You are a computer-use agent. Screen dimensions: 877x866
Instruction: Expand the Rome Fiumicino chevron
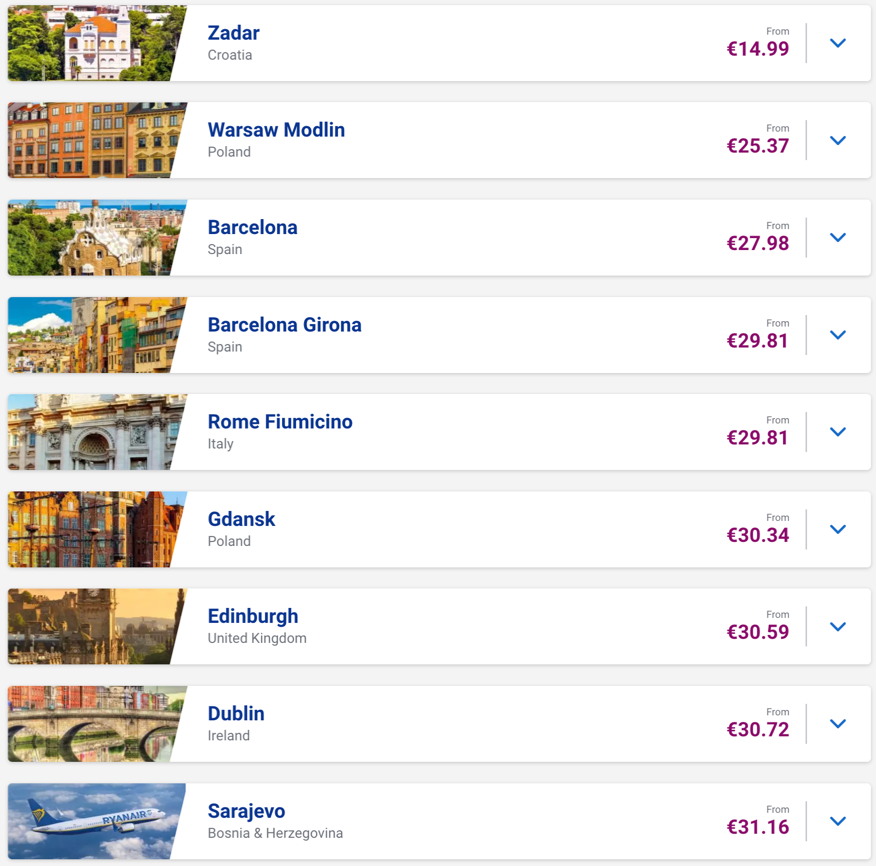point(838,432)
